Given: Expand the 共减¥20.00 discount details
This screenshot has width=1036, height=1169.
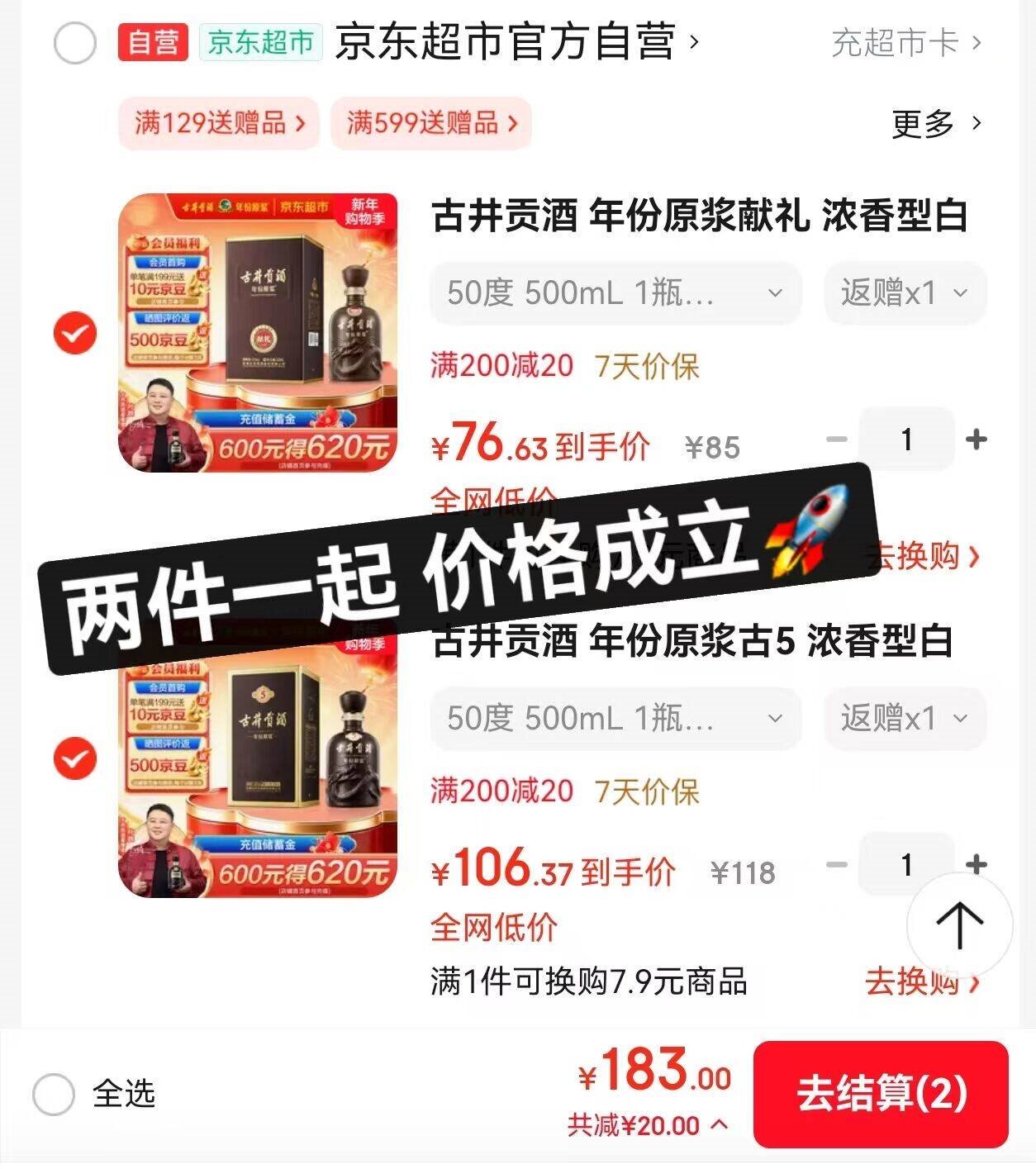Looking at the screenshot, I should pyautogui.click(x=646, y=1125).
